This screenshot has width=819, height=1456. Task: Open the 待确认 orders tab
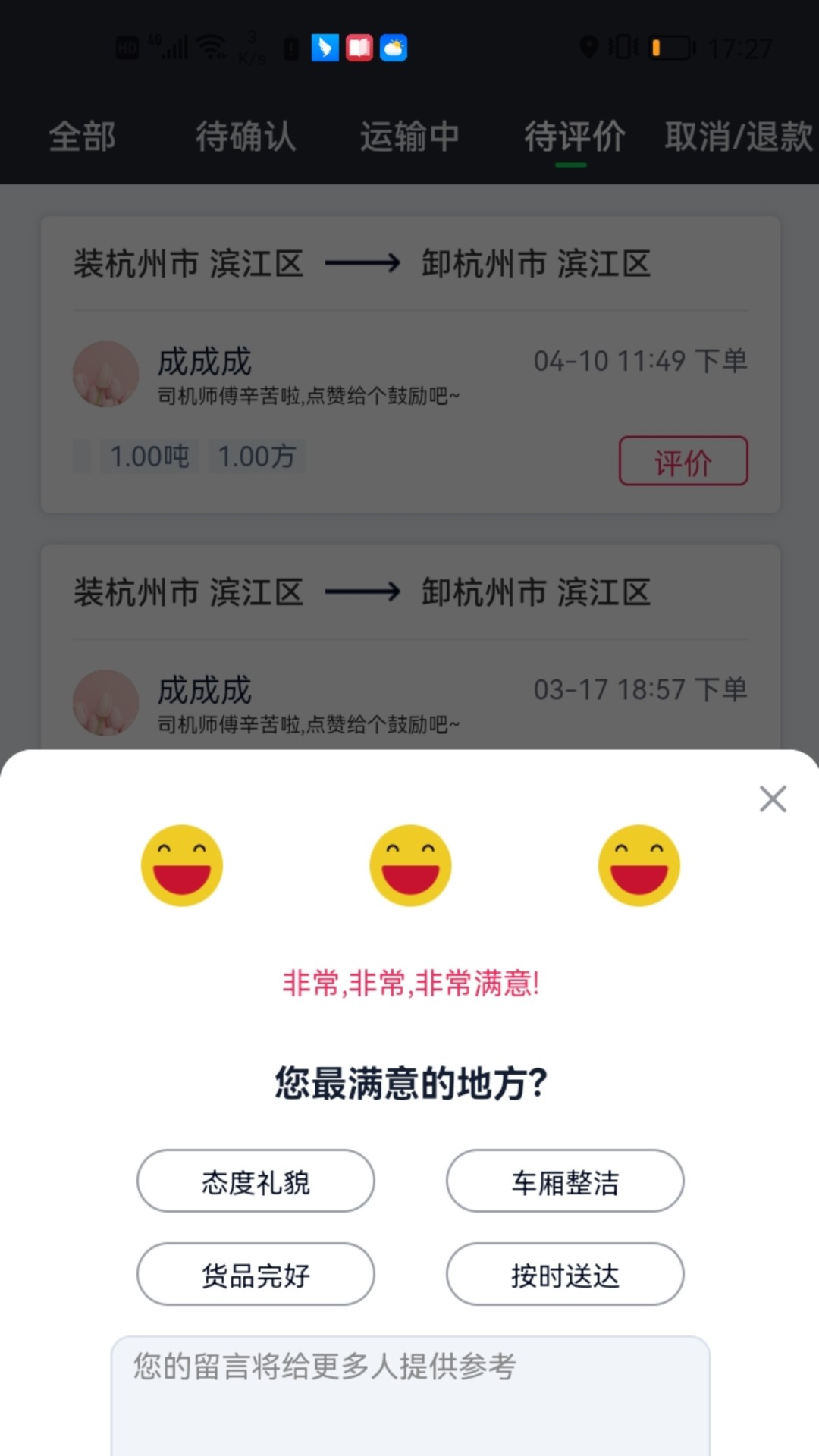[244, 138]
